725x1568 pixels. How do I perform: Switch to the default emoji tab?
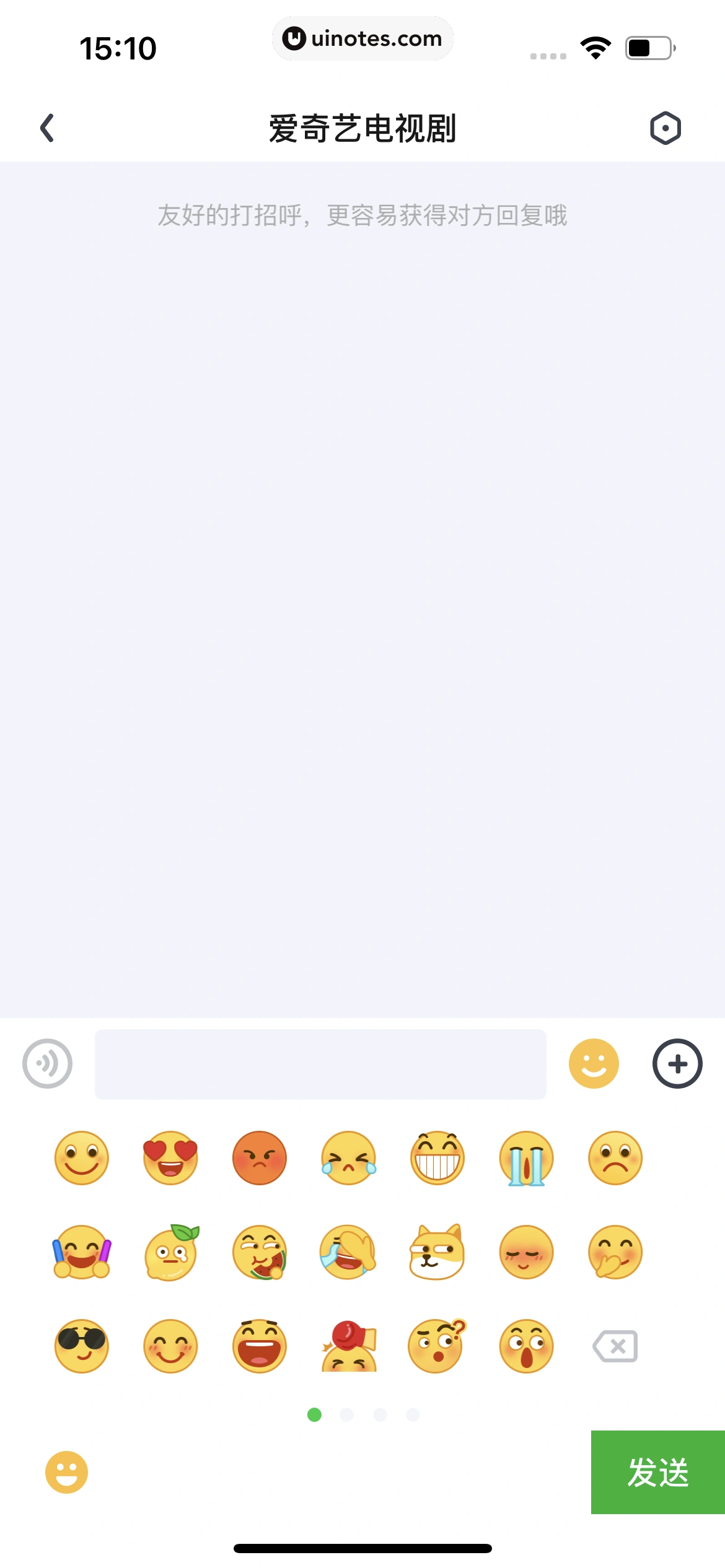[x=65, y=1472]
